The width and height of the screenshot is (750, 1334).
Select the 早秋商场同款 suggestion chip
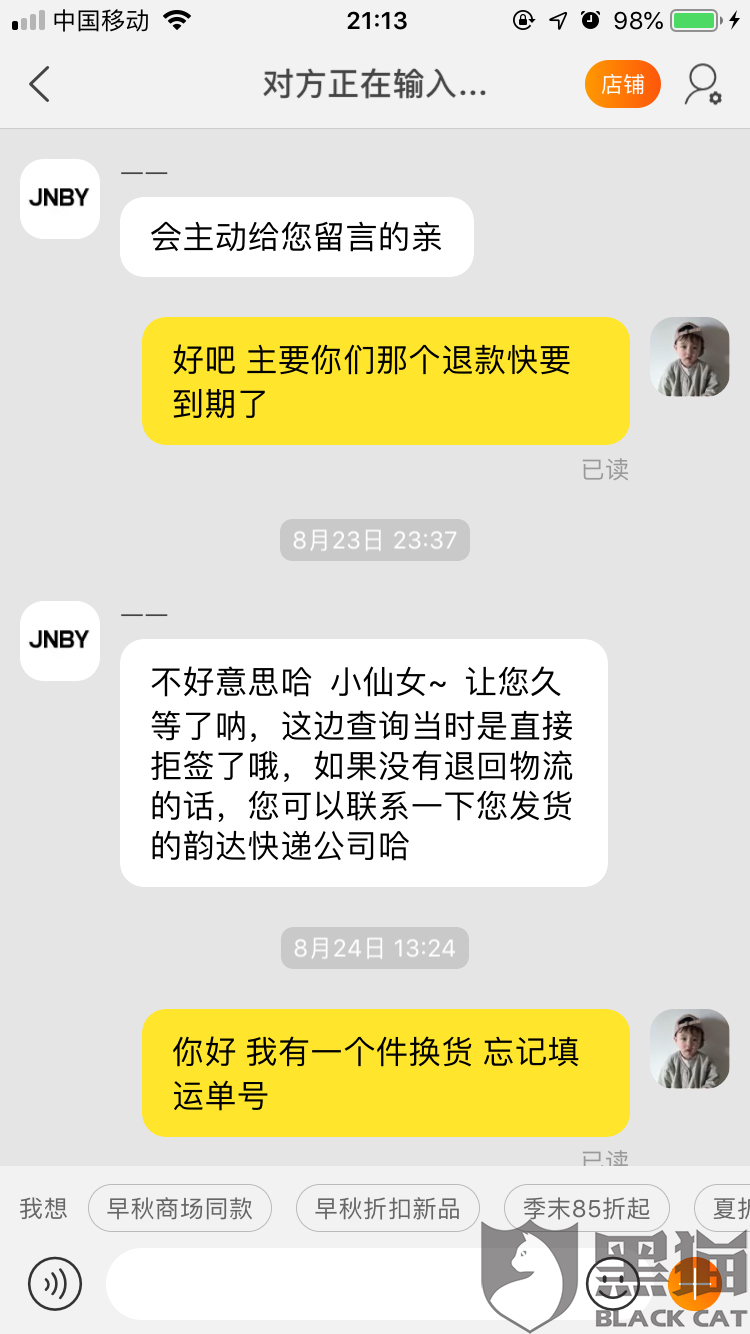click(x=180, y=1209)
